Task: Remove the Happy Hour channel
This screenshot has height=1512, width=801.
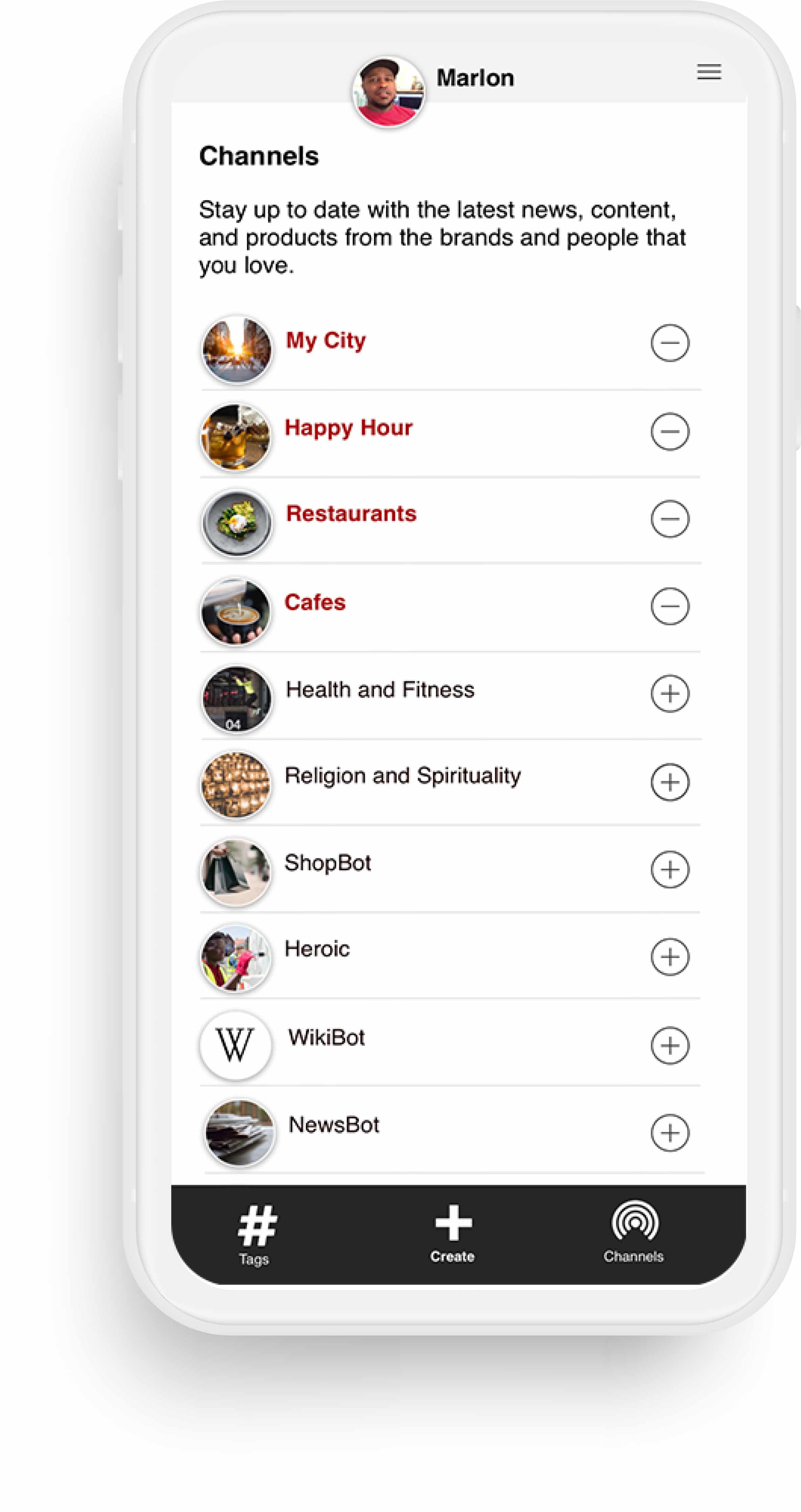Action: pyautogui.click(x=670, y=431)
